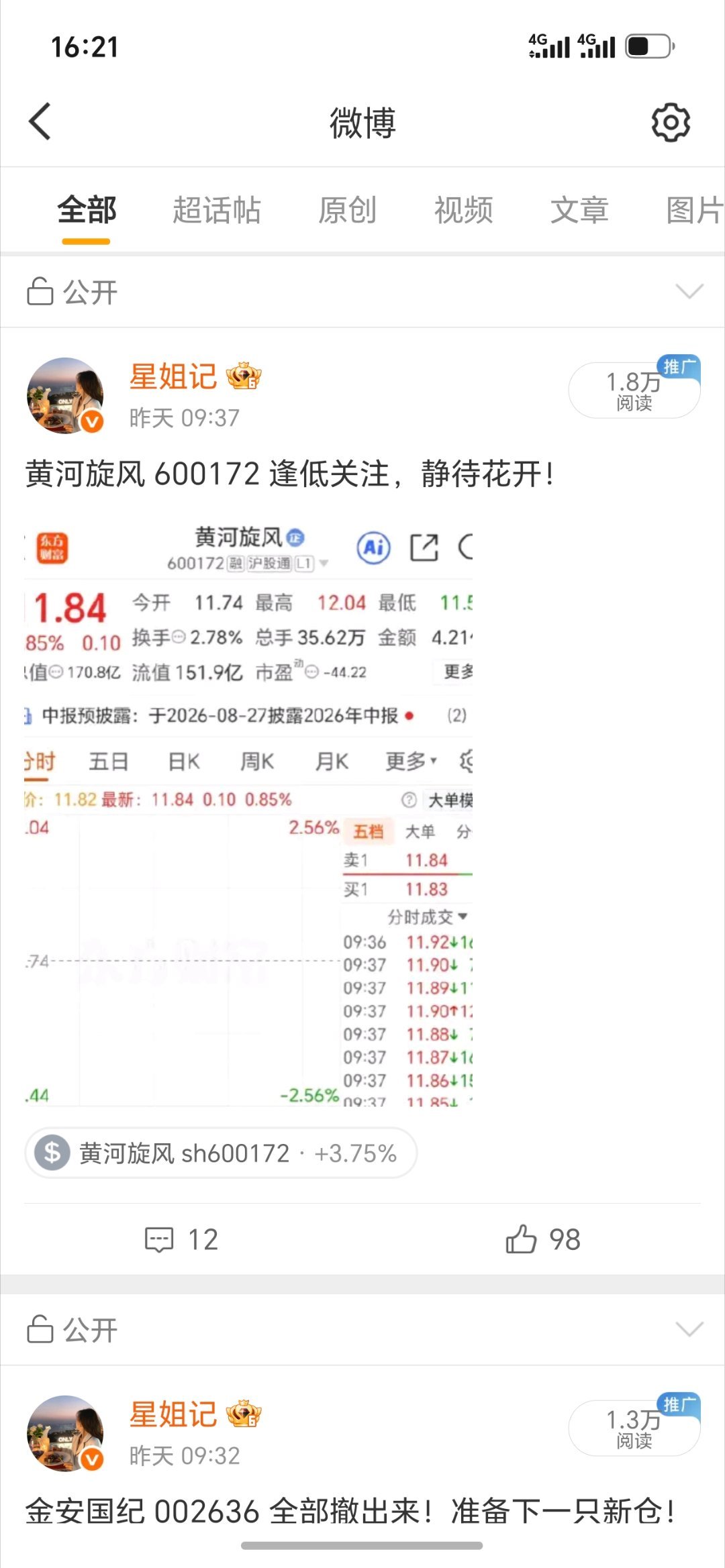Switch to the 原创 tab
725x1568 pixels.
[x=346, y=210]
